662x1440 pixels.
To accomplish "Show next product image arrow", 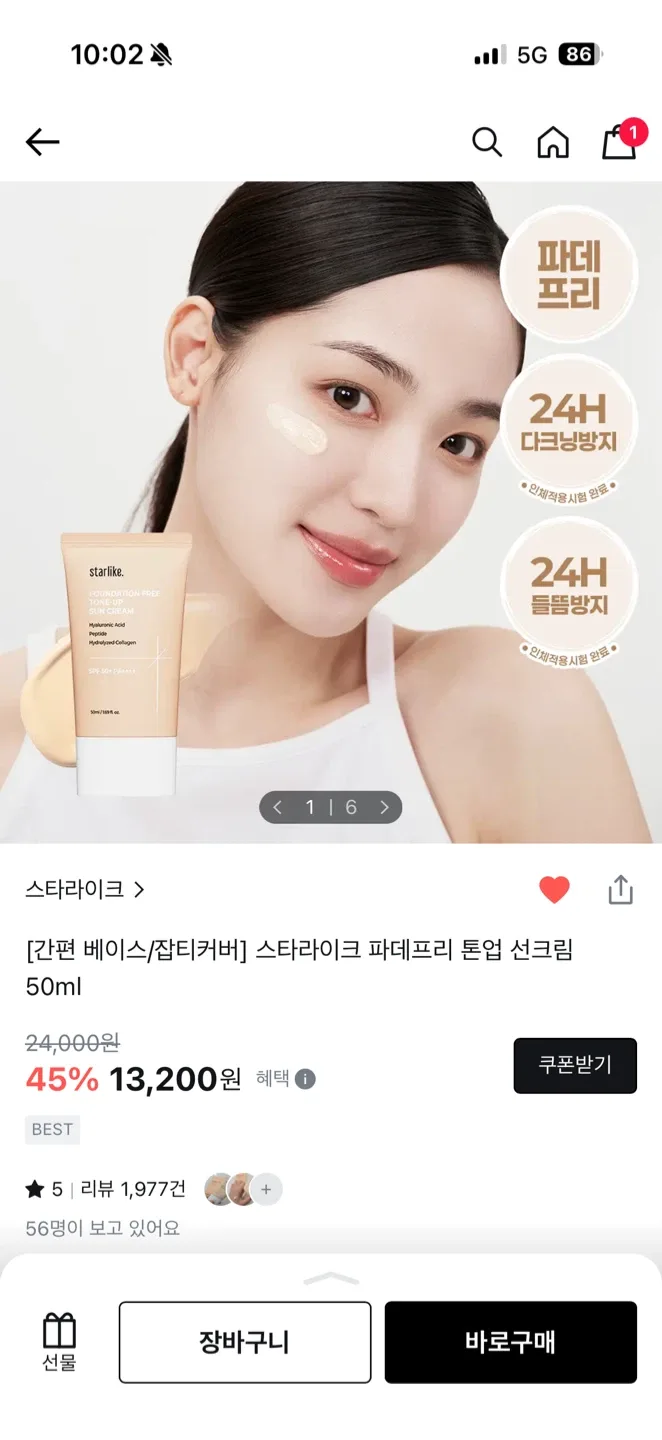I will [x=384, y=807].
